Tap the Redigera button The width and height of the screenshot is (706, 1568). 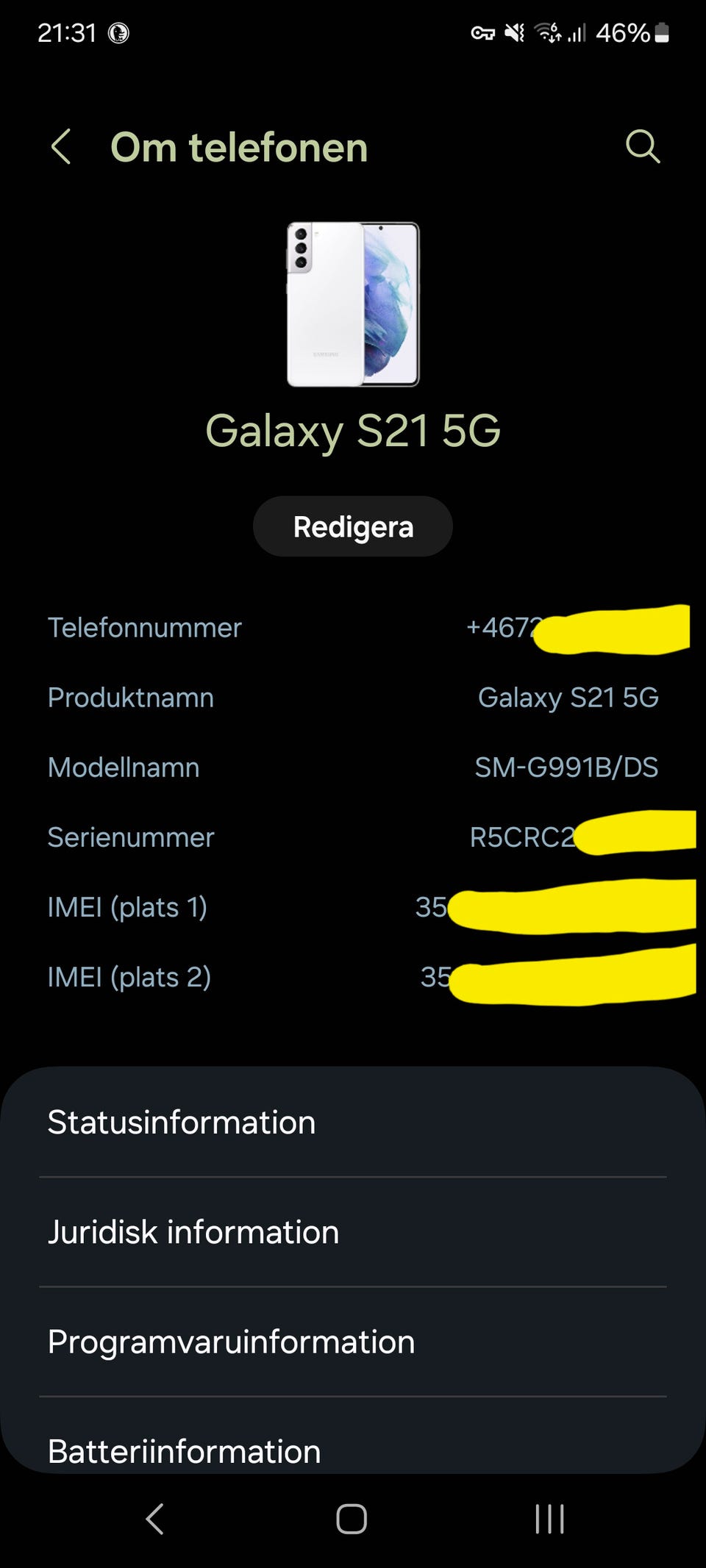coord(352,526)
